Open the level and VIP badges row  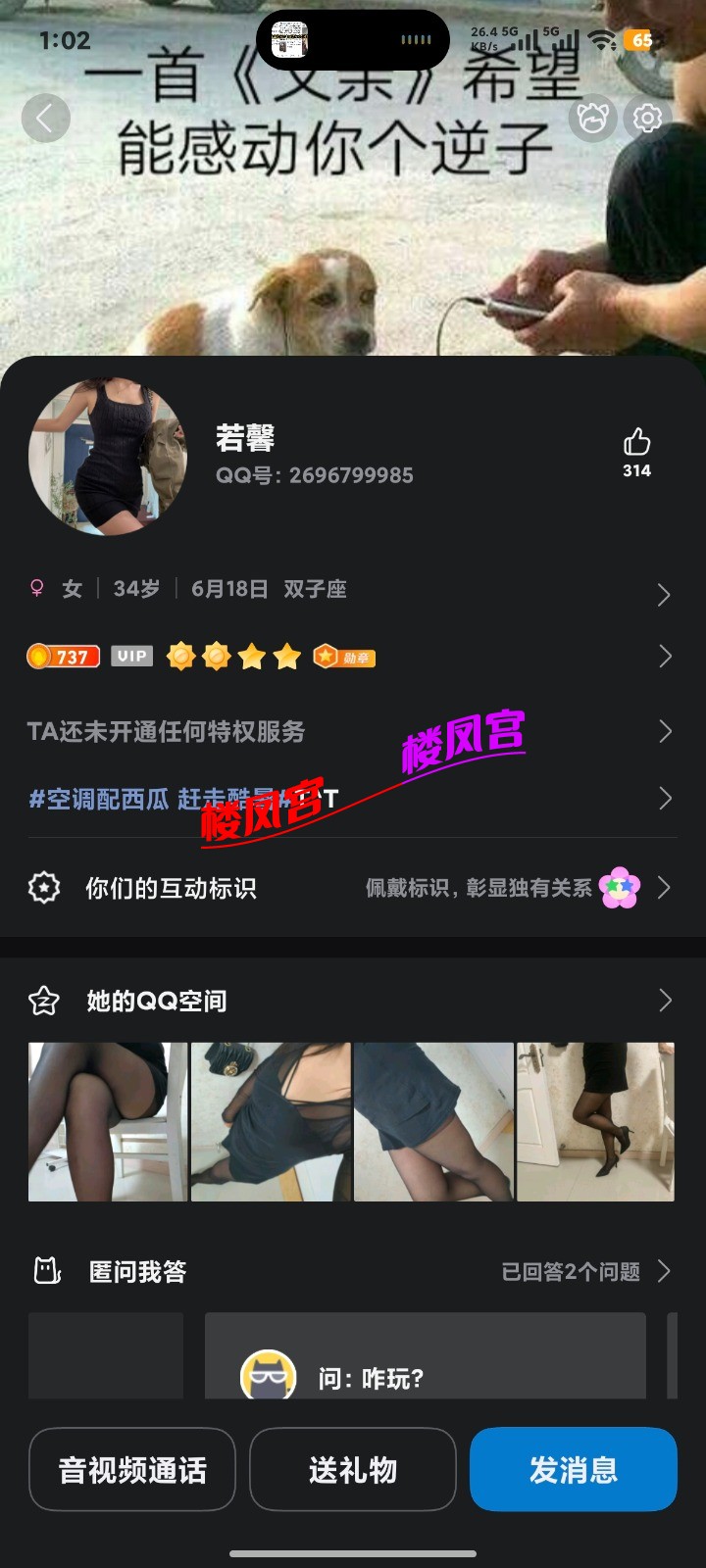353,657
